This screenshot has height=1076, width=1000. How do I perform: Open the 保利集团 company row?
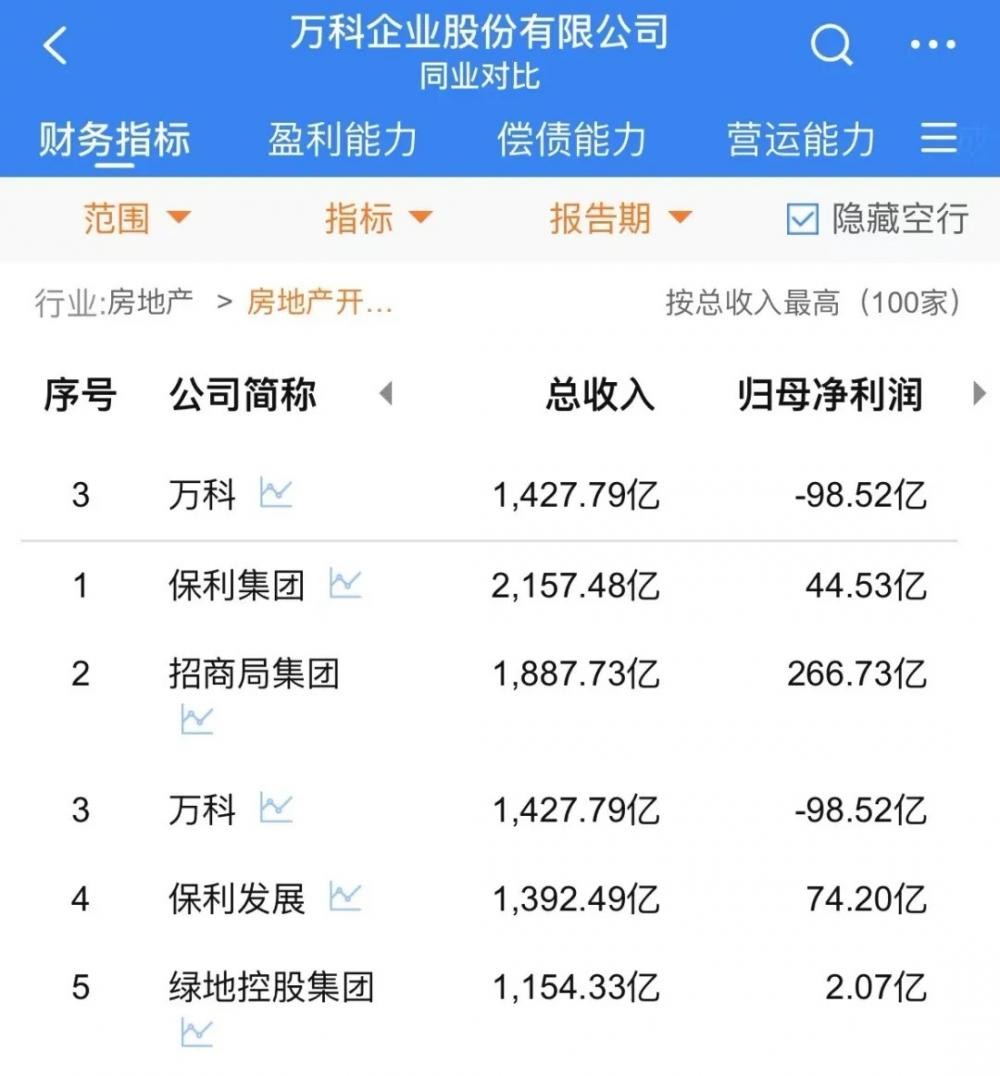(236, 585)
